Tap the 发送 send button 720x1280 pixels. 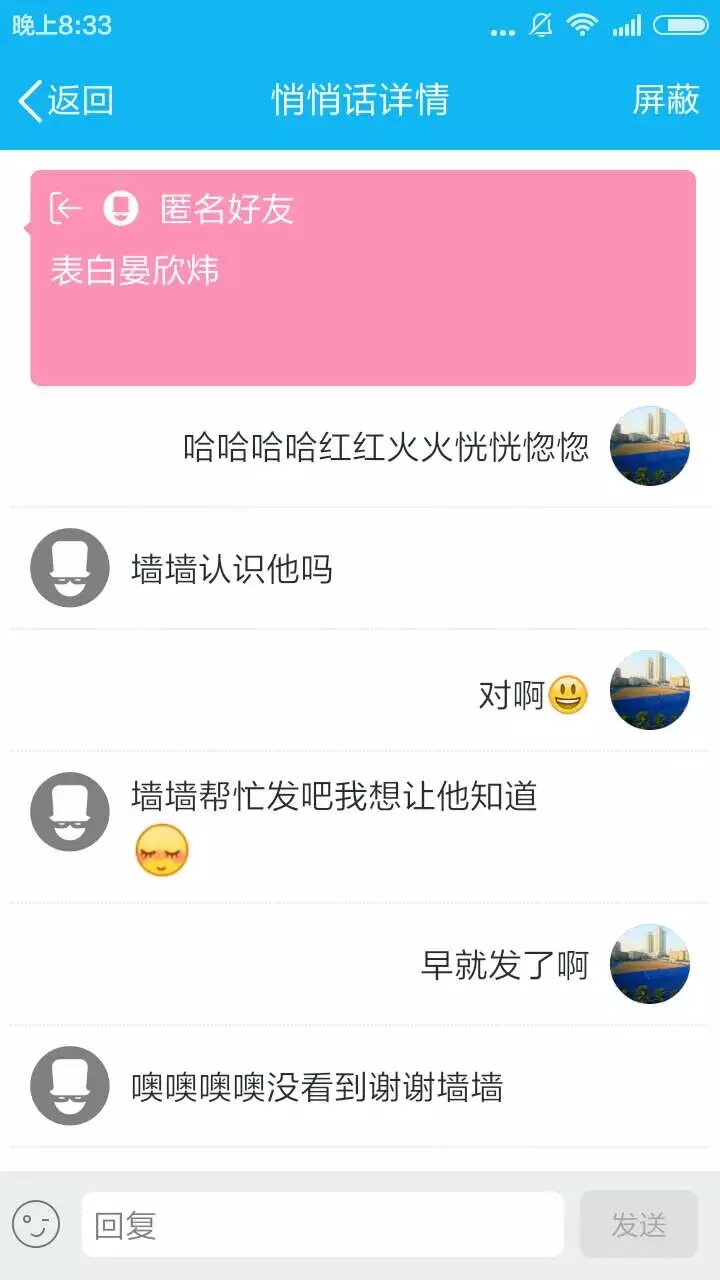pyautogui.click(x=638, y=1224)
